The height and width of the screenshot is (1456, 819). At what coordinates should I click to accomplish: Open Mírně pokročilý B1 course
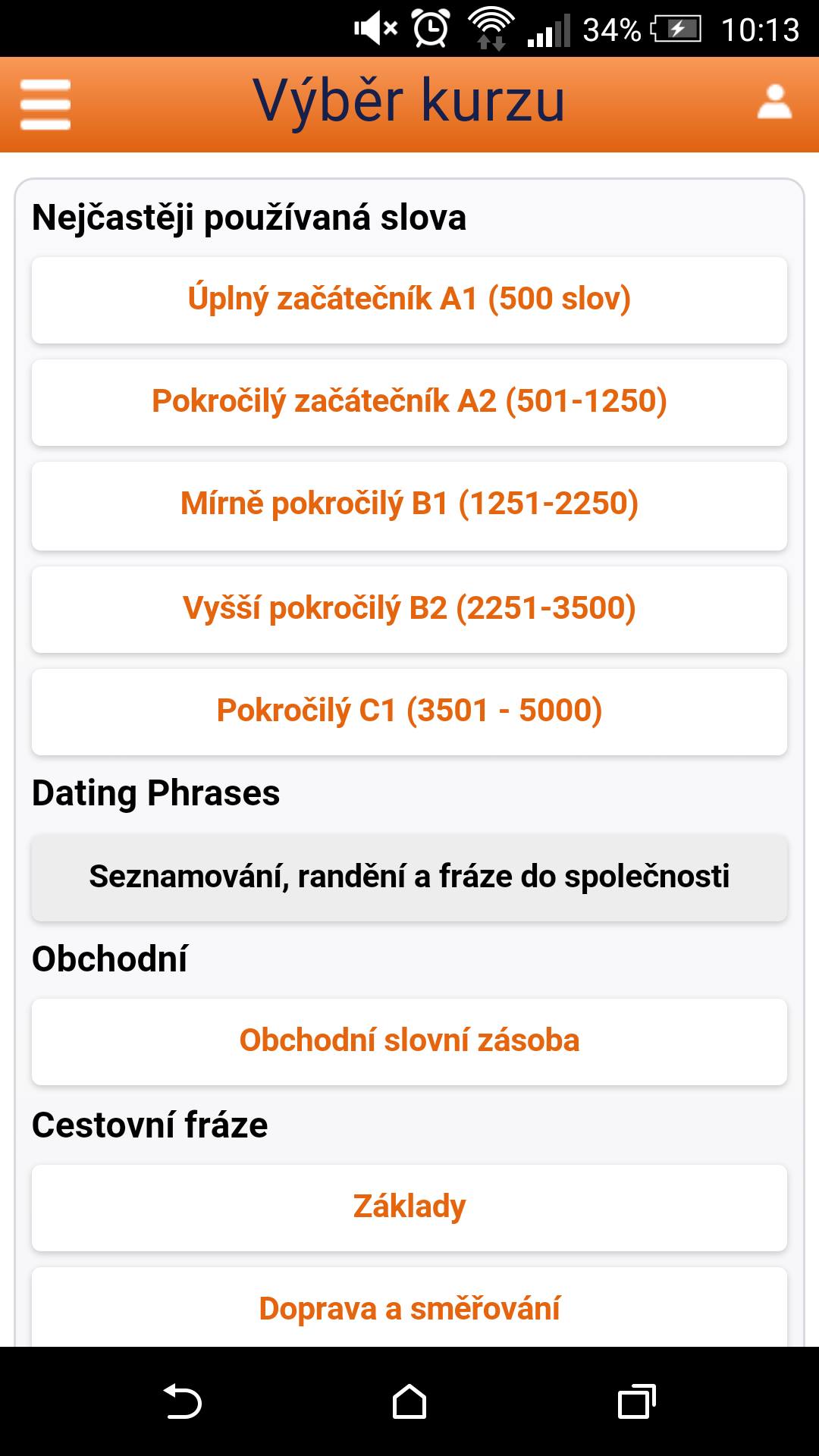409,506
